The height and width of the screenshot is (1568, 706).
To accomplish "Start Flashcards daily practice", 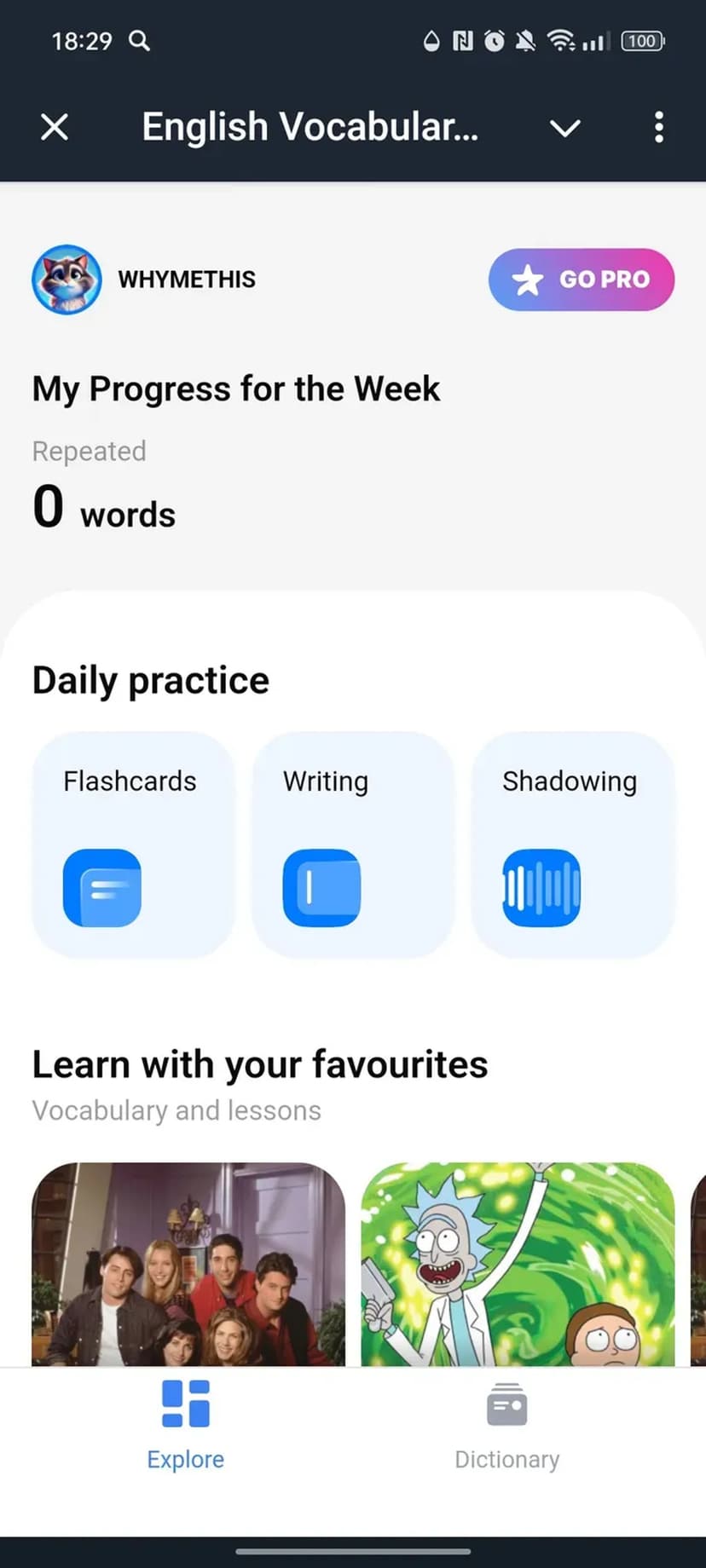I will click(x=133, y=844).
